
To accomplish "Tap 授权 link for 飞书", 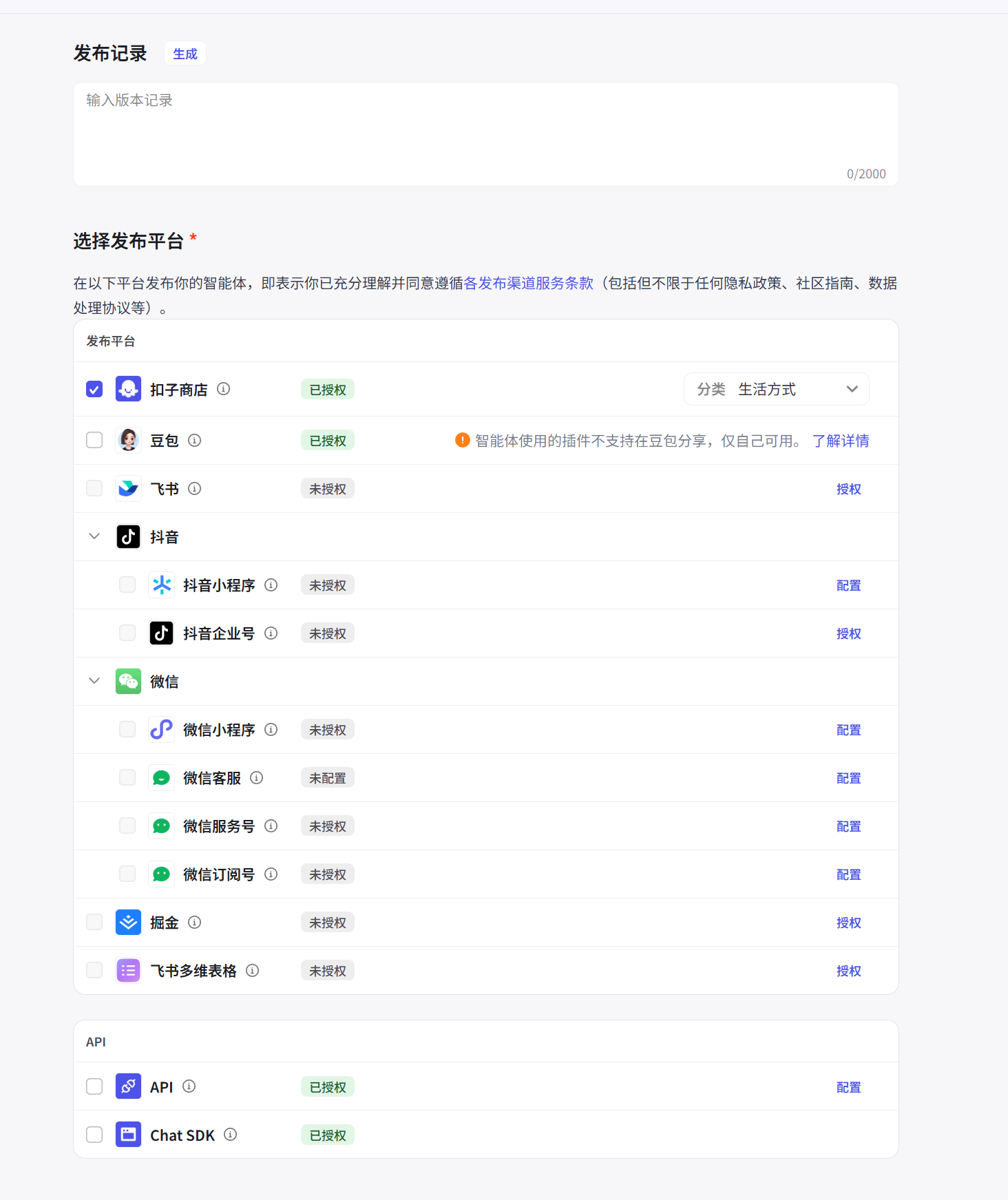I will pos(848,489).
